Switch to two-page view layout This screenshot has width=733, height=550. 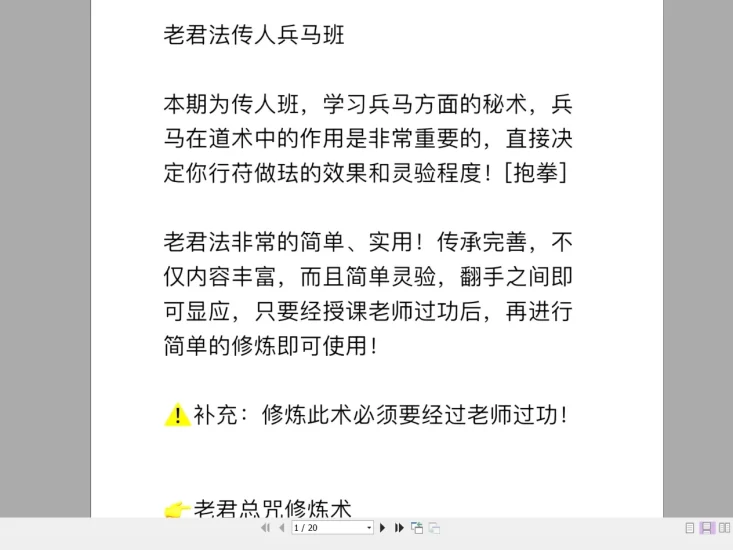pos(724,528)
